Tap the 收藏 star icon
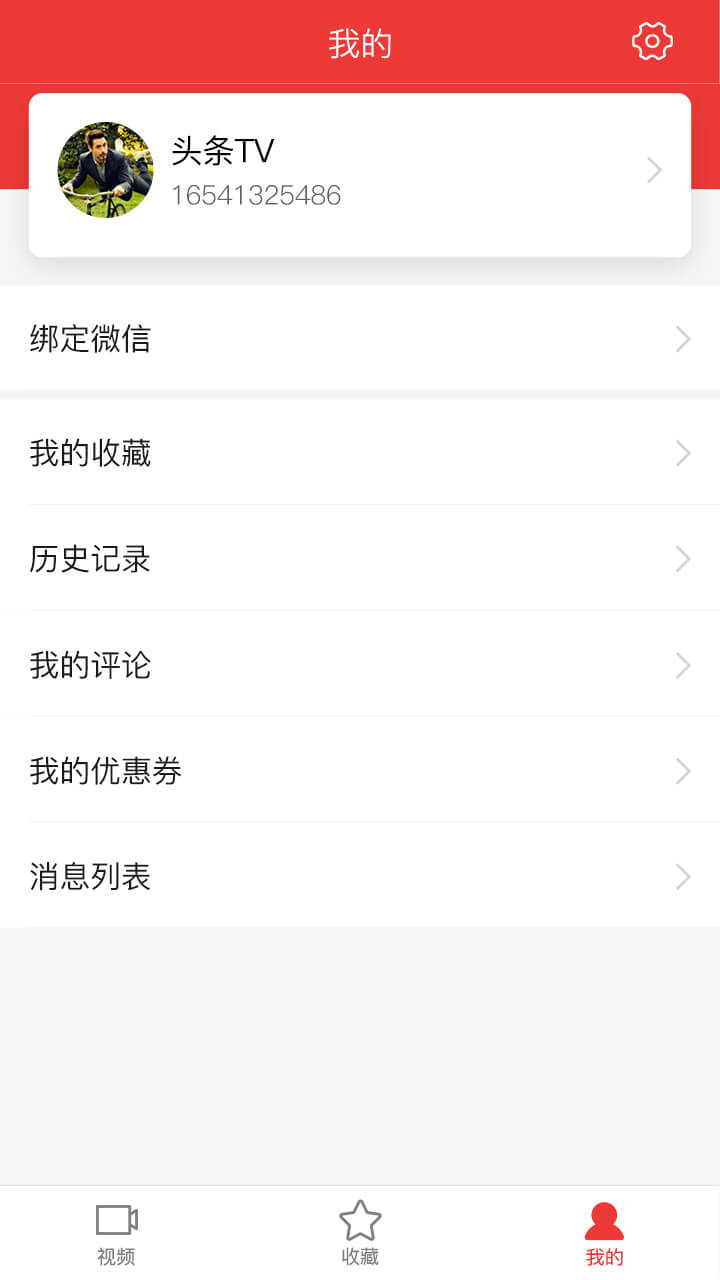The width and height of the screenshot is (720, 1280). [x=360, y=1219]
